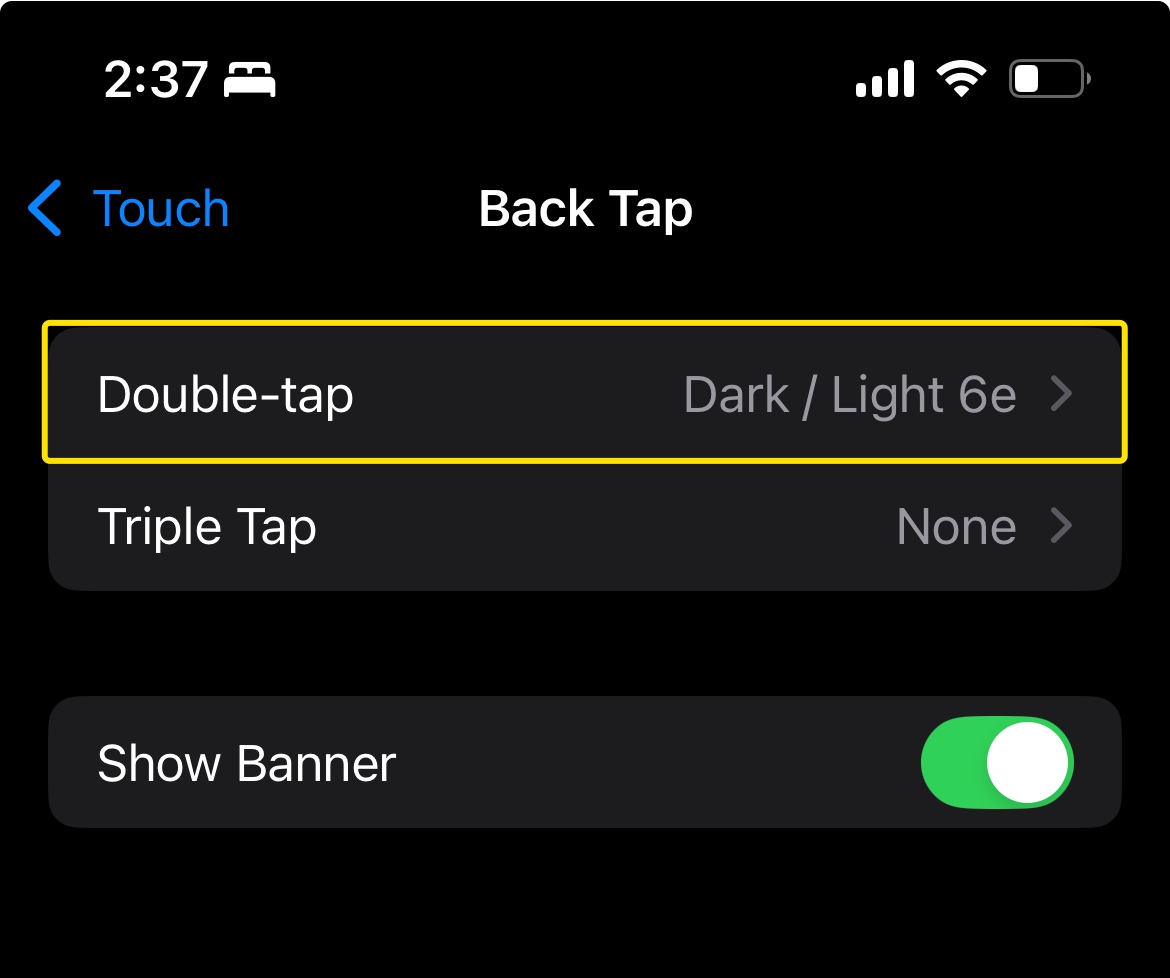Turn off the Show Banner switch
Screen dimensions: 1170x978
996,762
